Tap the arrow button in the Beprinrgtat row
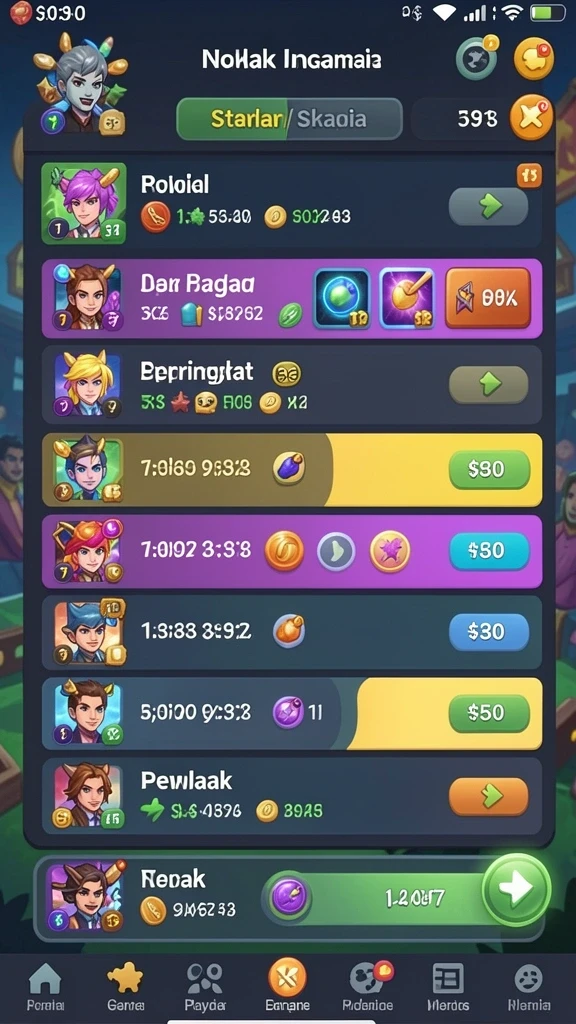The image size is (576, 1024). click(488, 385)
